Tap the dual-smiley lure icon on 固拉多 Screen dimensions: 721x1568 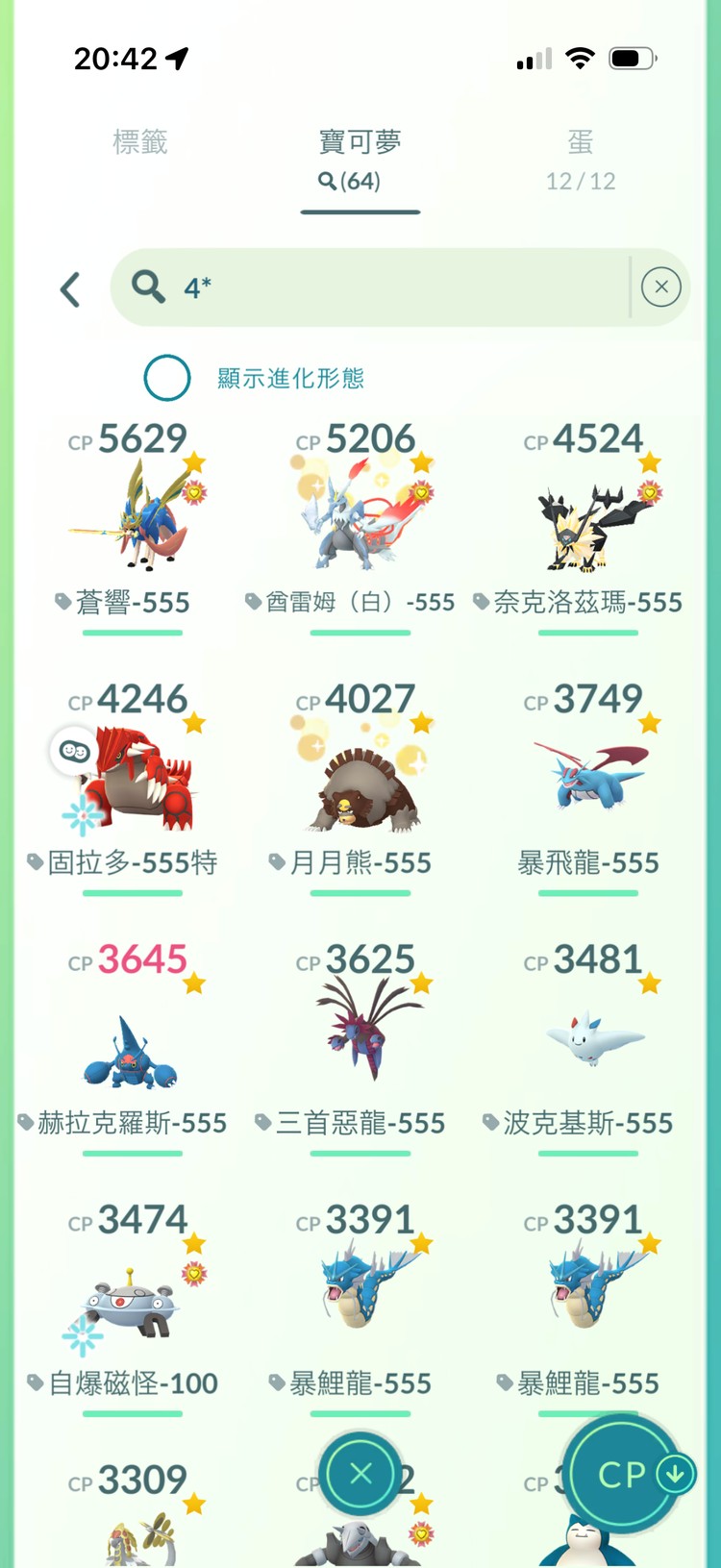tap(74, 752)
